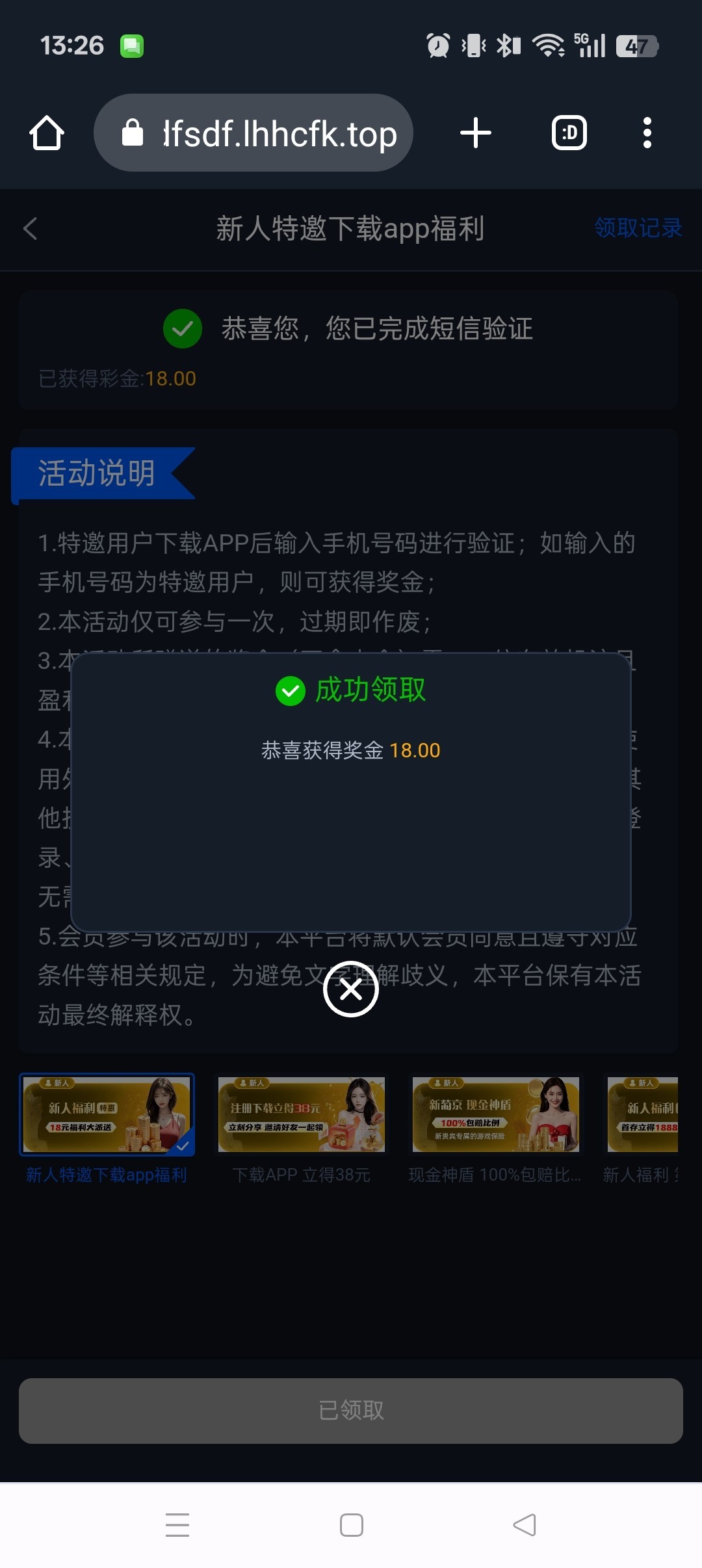Tap the system back button
702x1568 pixels.
point(524,1525)
